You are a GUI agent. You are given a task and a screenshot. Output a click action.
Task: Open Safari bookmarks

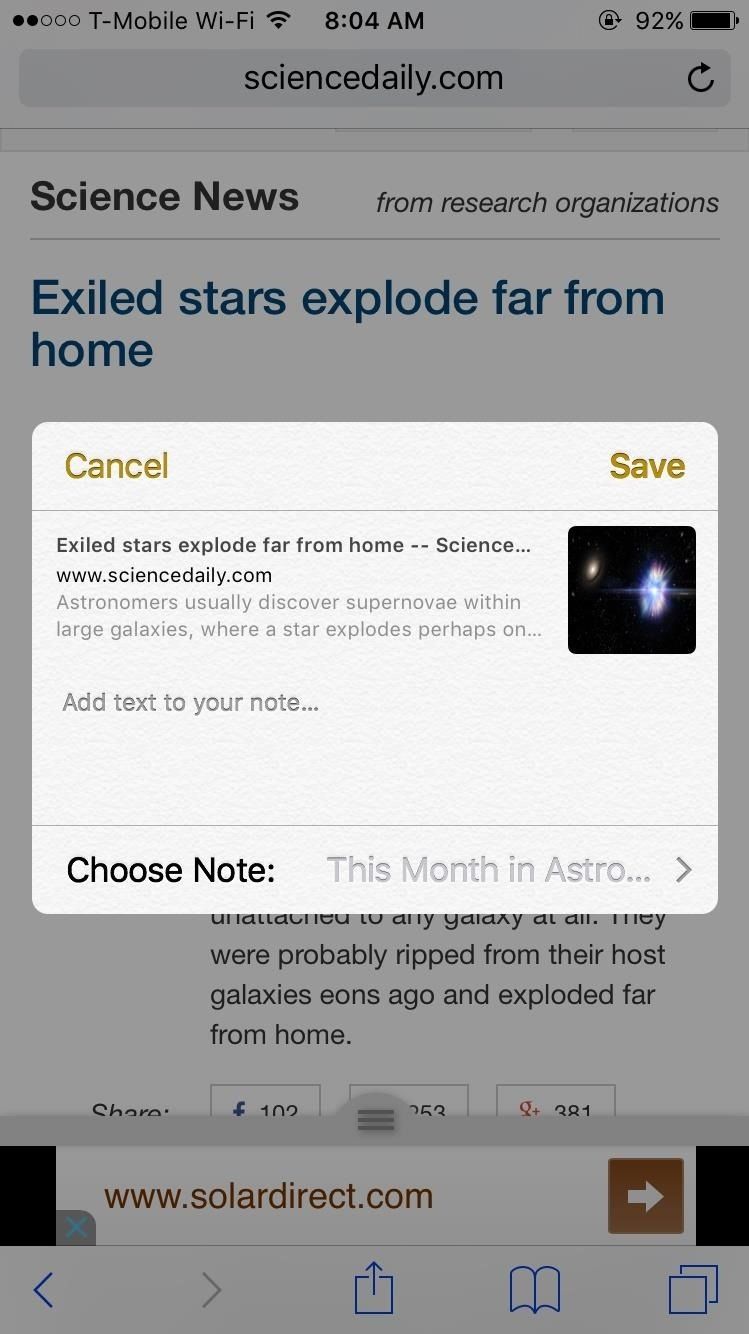point(533,1288)
